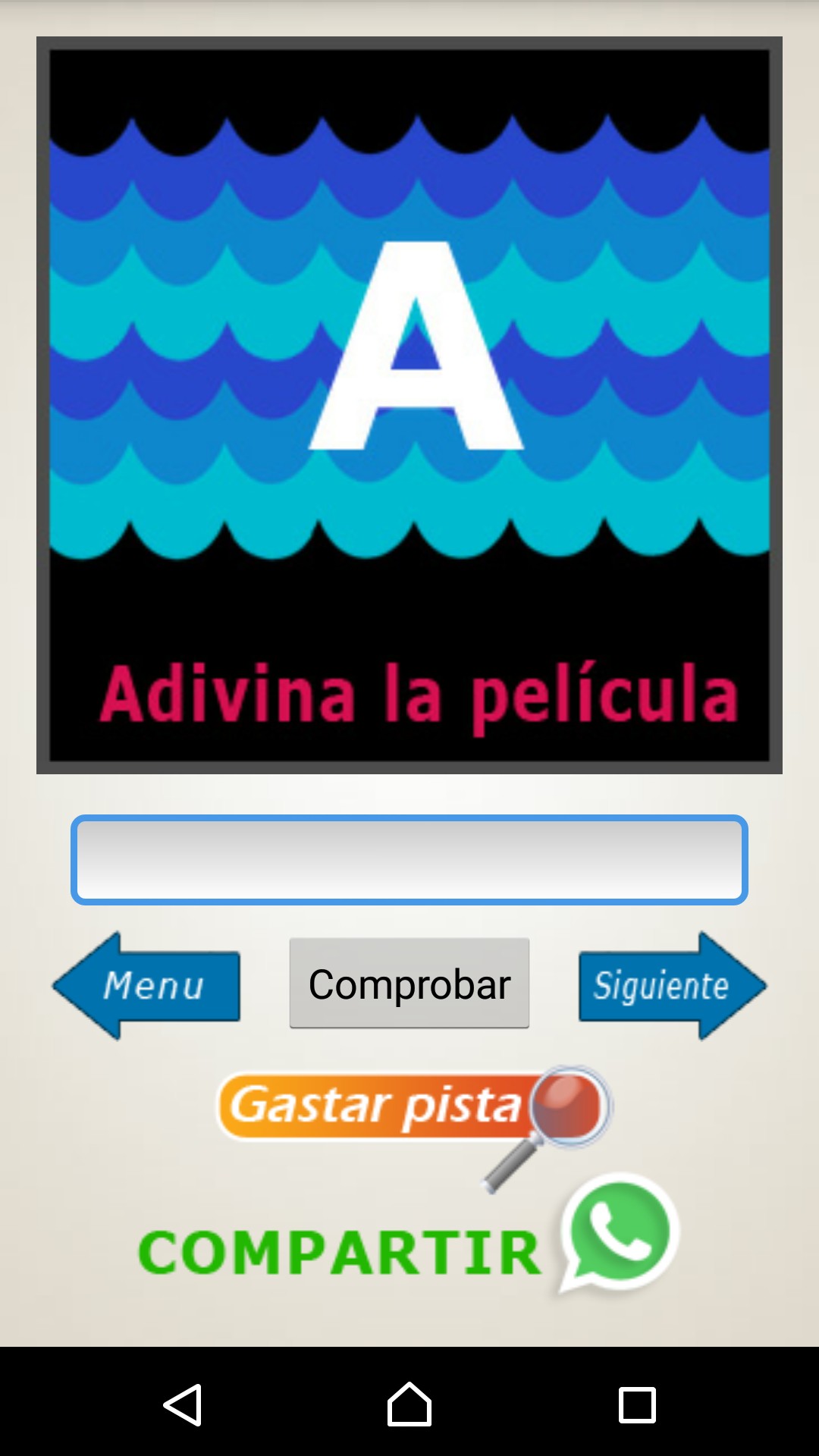The height and width of the screenshot is (1456, 819).
Task: Focus the movie answer text field
Action: tap(409, 860)
